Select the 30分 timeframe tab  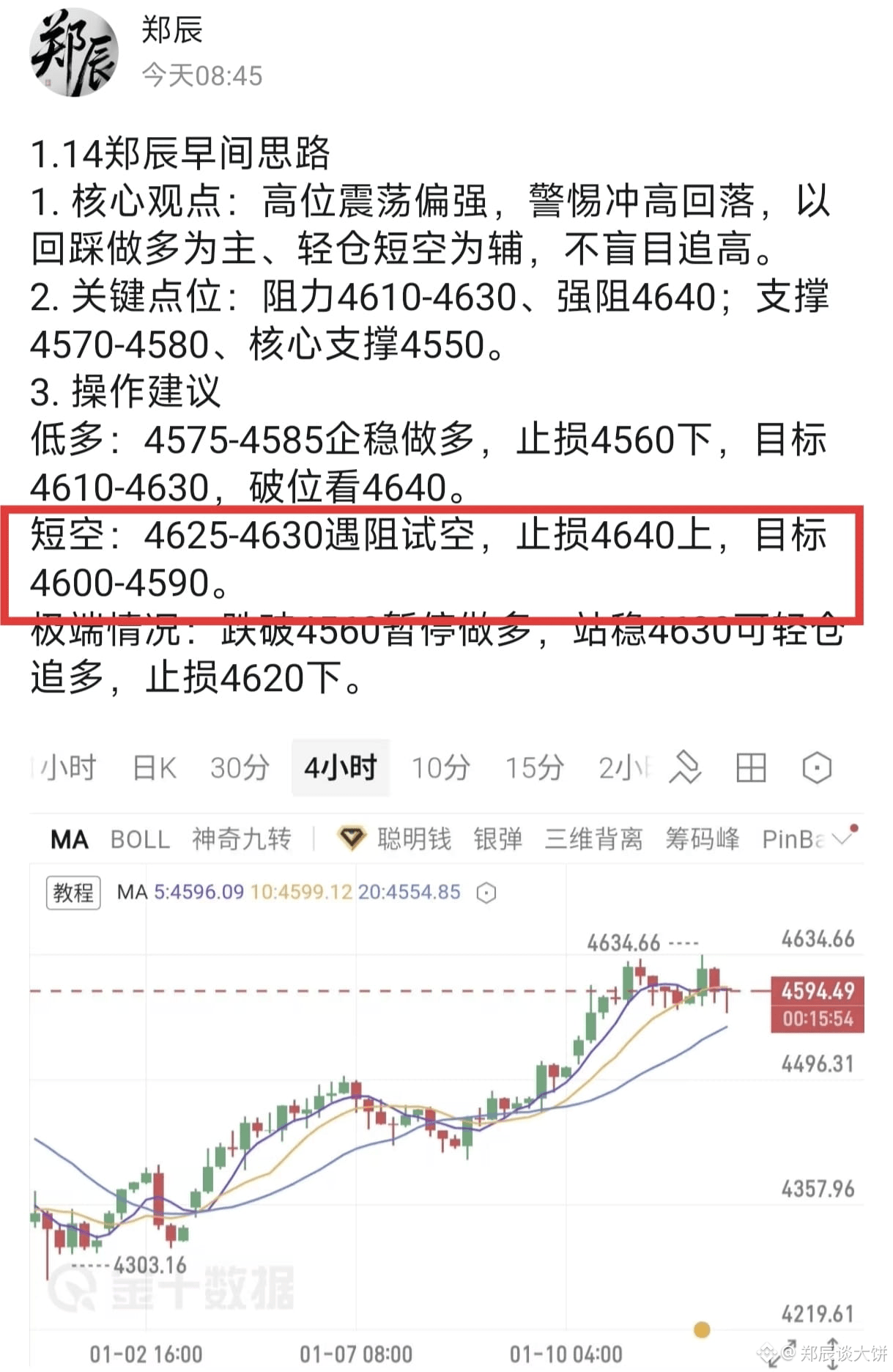[239, 767]
